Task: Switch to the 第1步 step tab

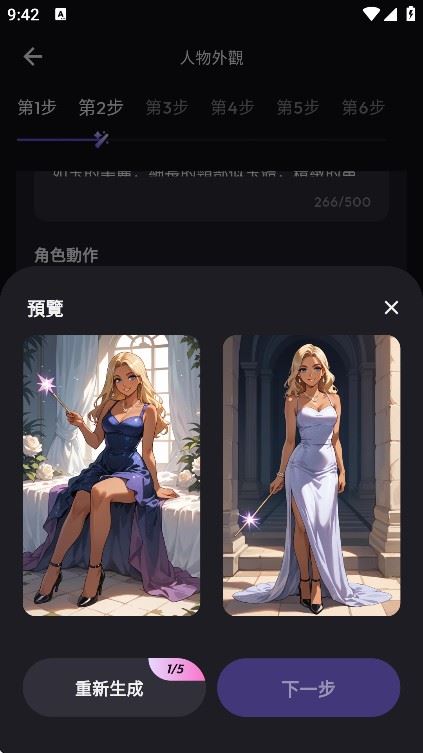Action: 36,107
